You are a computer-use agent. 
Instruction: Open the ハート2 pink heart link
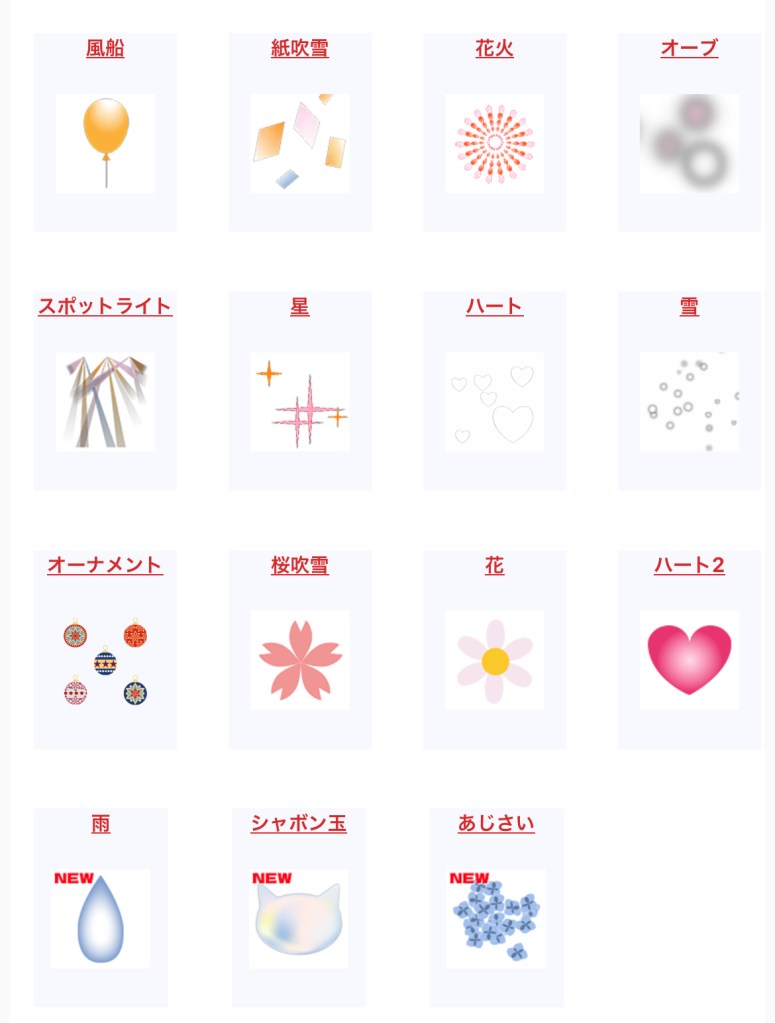coord(689,565)
